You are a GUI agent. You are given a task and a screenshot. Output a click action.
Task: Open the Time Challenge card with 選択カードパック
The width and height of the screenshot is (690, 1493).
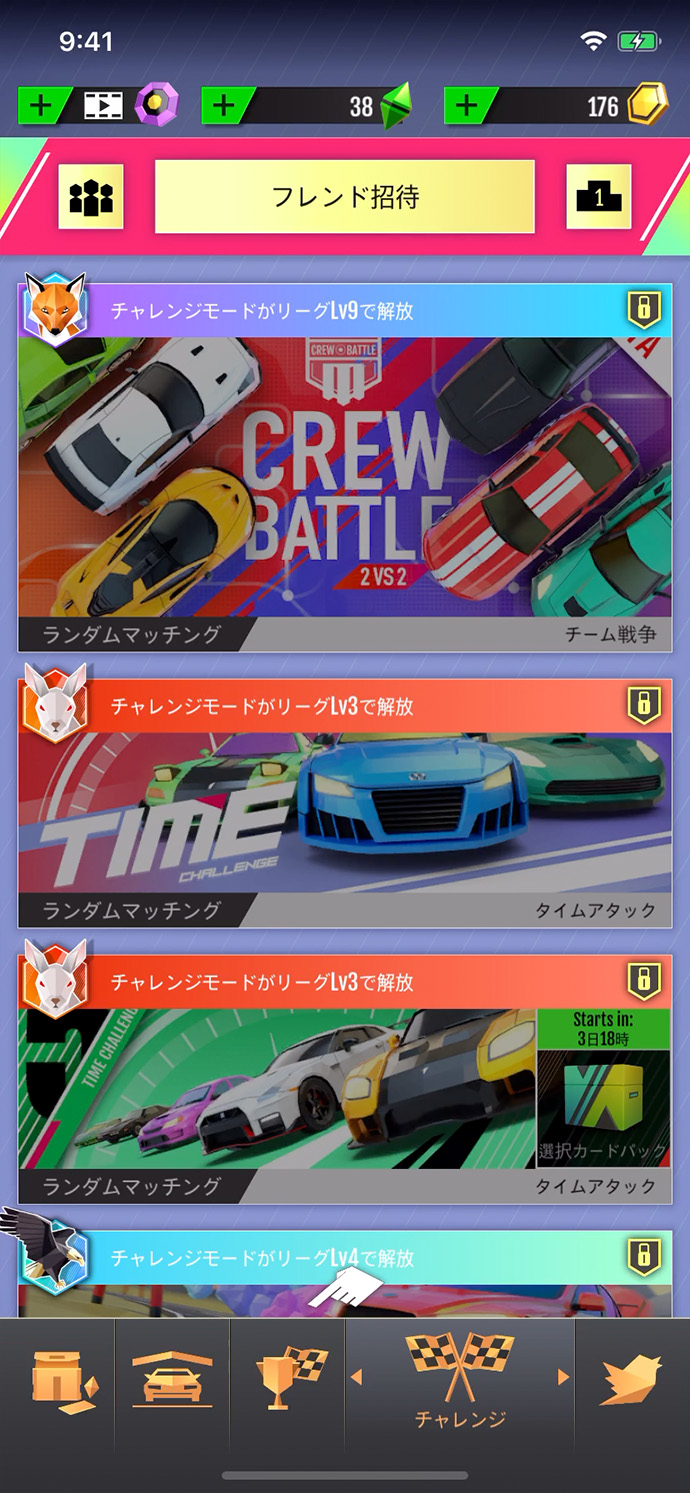tap(345, 1080)
